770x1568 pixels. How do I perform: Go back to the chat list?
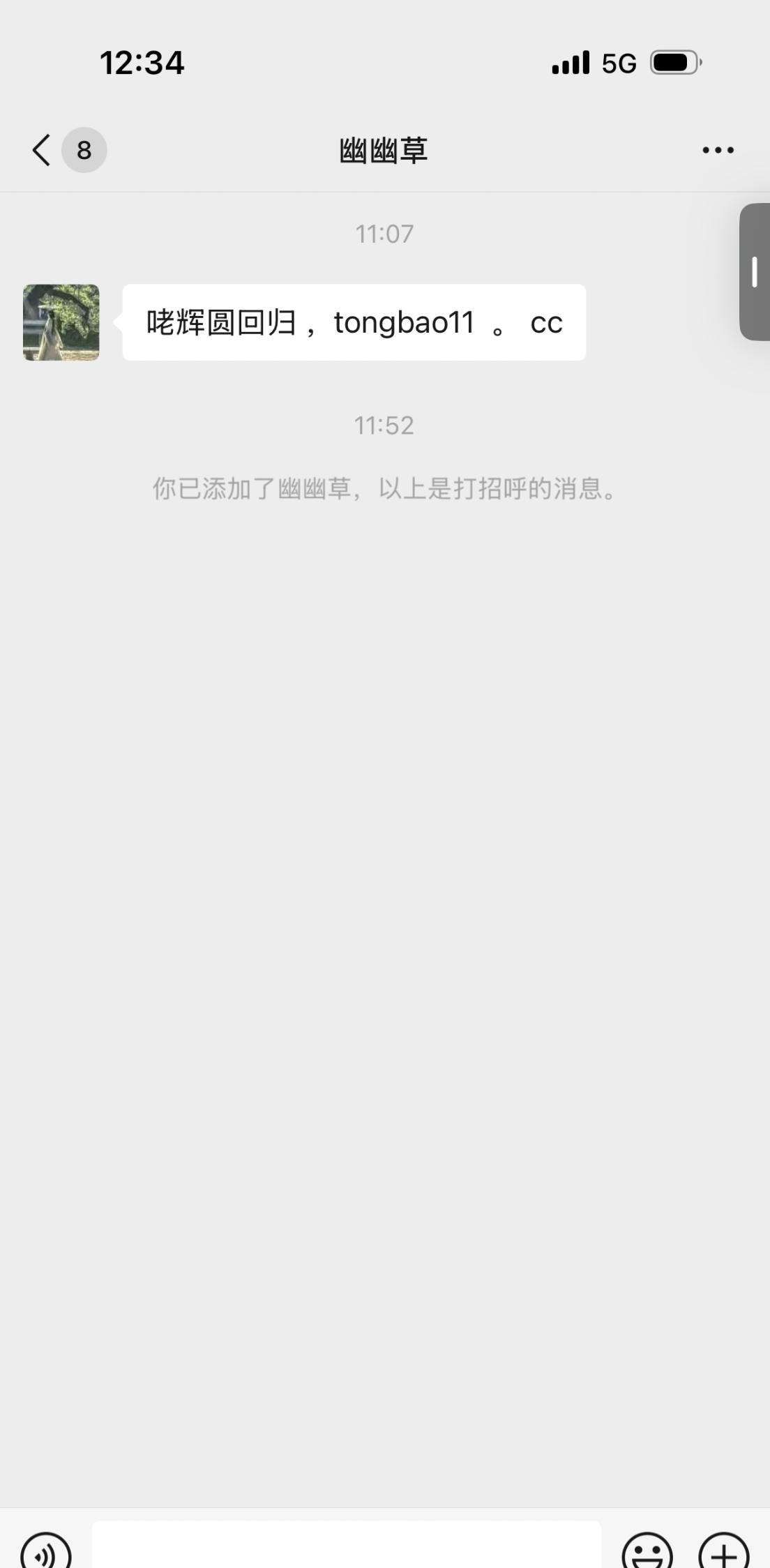(x=43, y=150)
